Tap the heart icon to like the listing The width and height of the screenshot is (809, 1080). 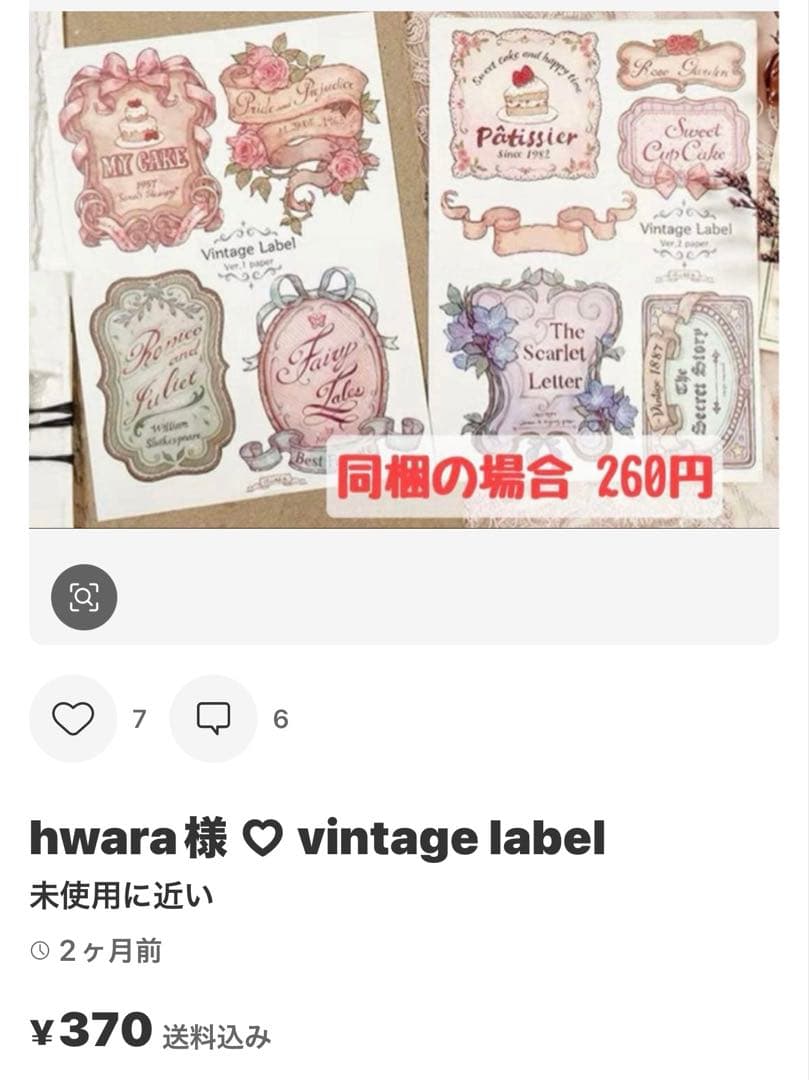[x=72, y=717]
